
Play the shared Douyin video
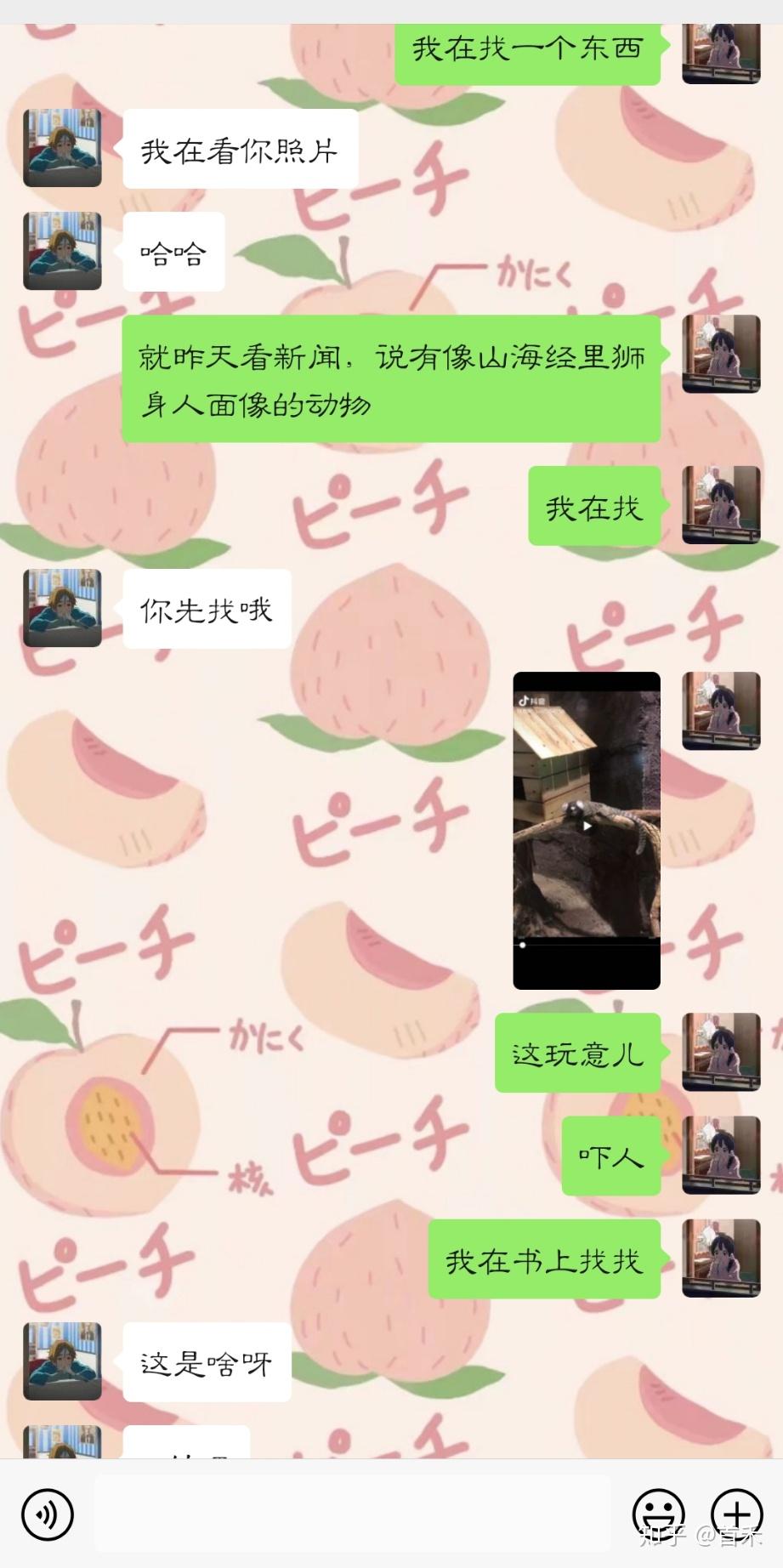coord(587,830)
